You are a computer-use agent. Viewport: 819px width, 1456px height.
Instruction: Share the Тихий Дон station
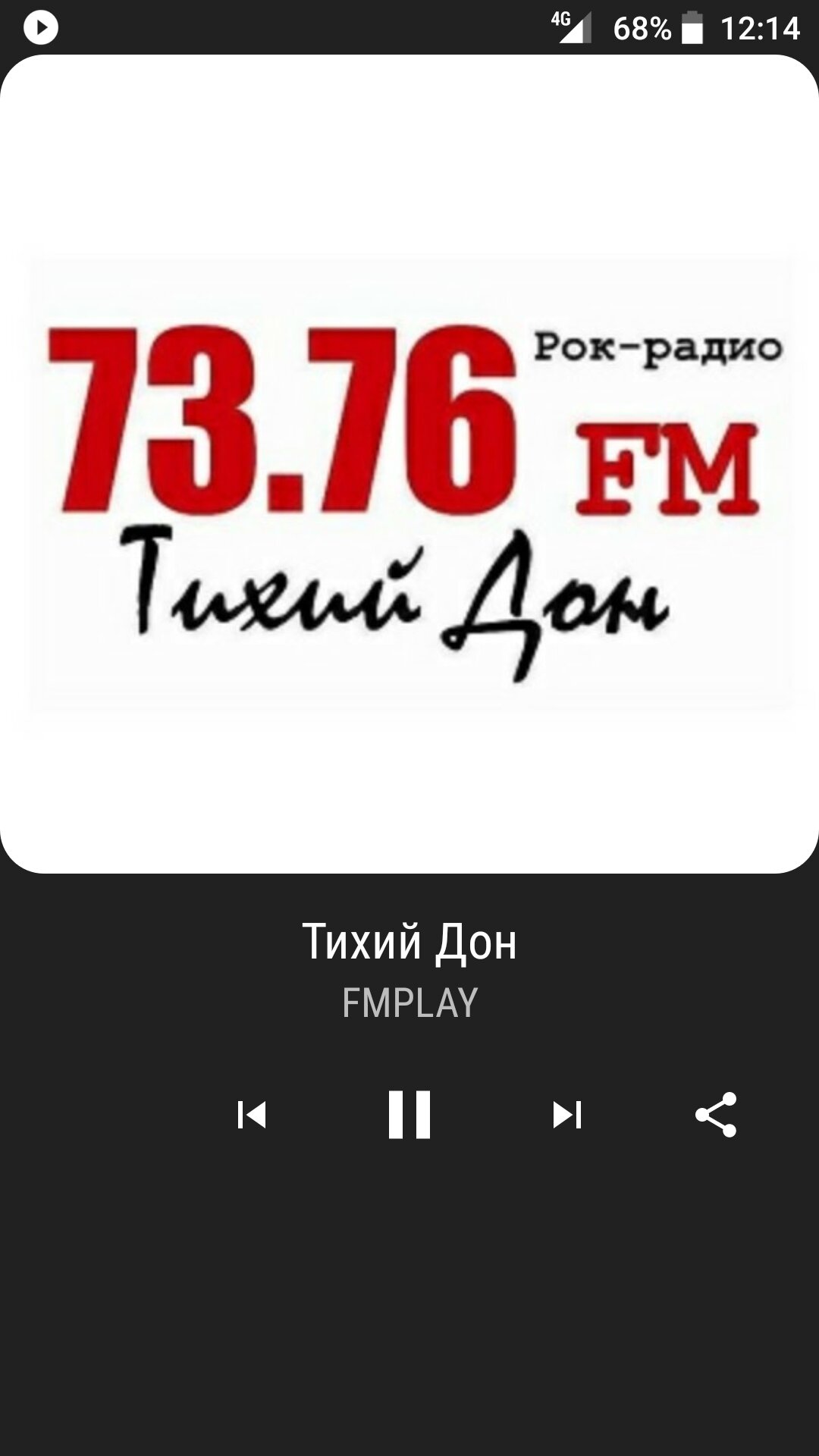716,1115
